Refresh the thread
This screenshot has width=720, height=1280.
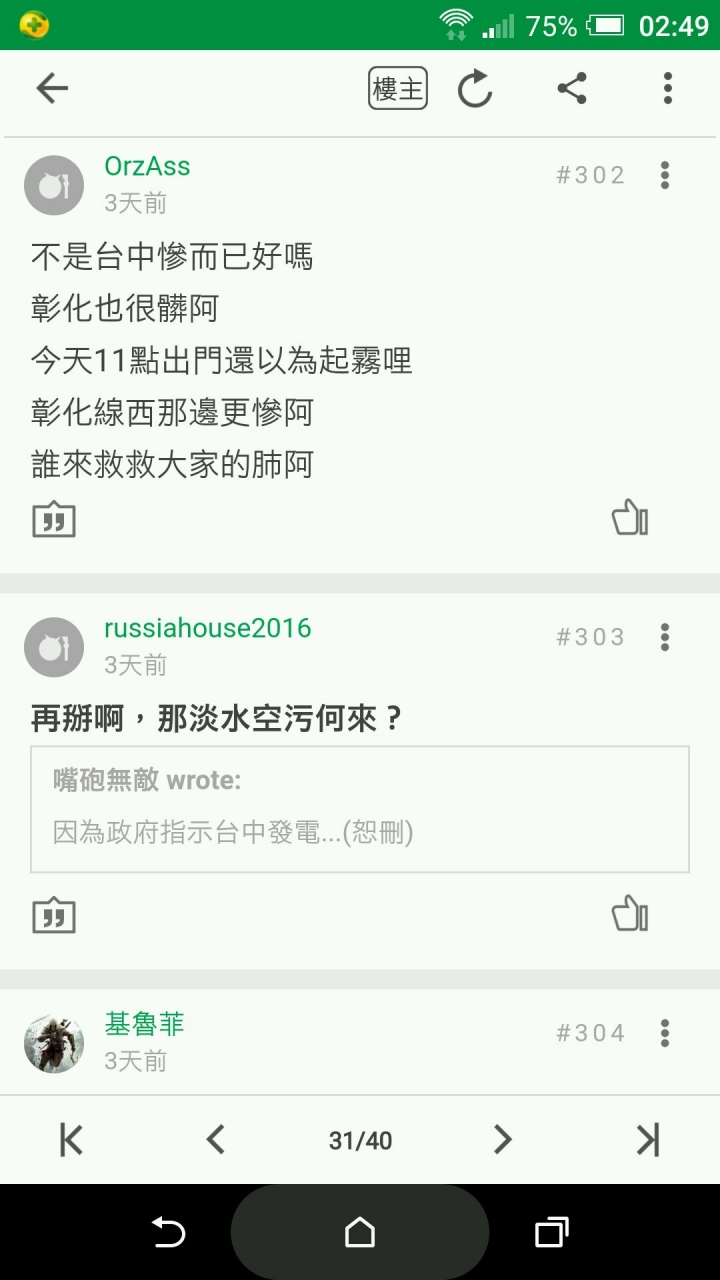475,89
